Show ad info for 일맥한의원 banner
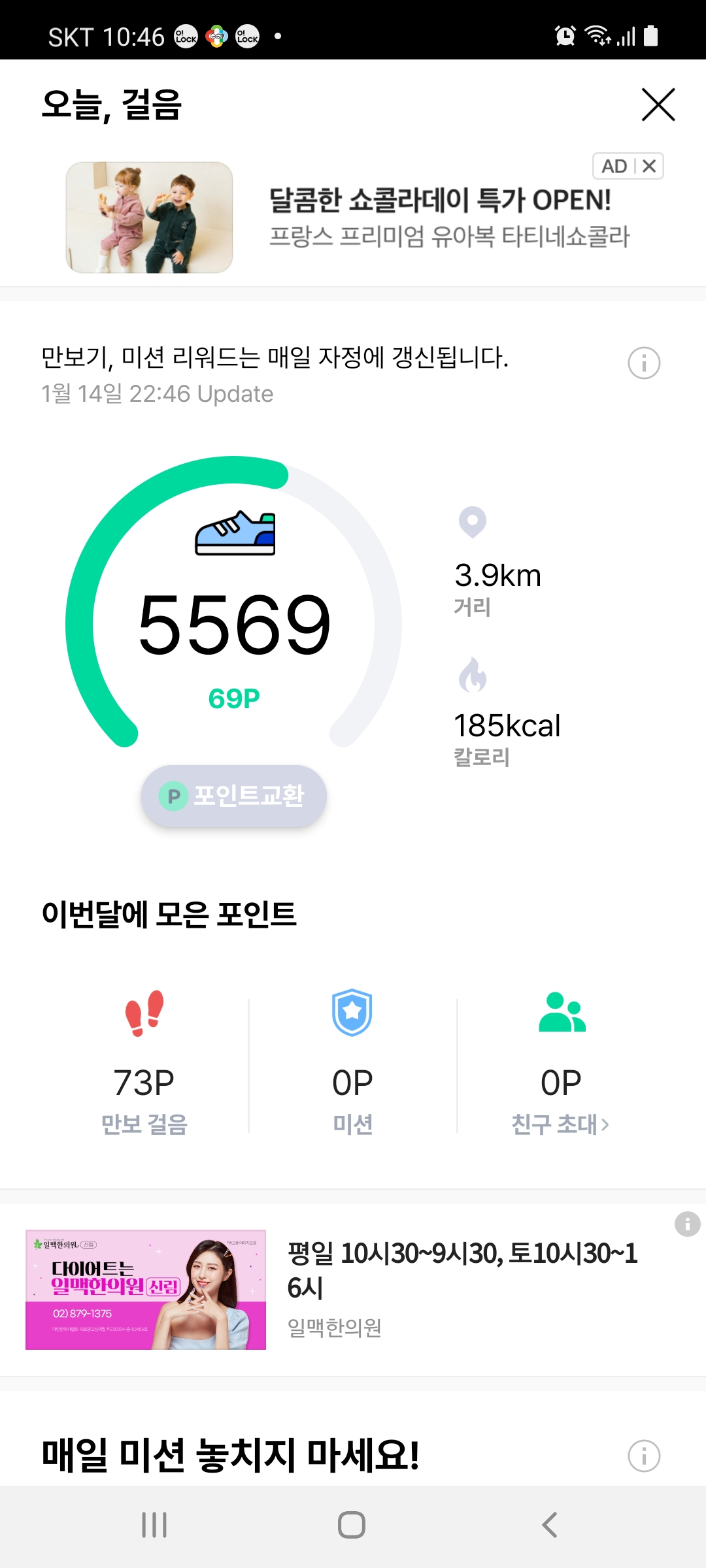This screenshot has width=706, height=1568. [x=687, y=1224]
